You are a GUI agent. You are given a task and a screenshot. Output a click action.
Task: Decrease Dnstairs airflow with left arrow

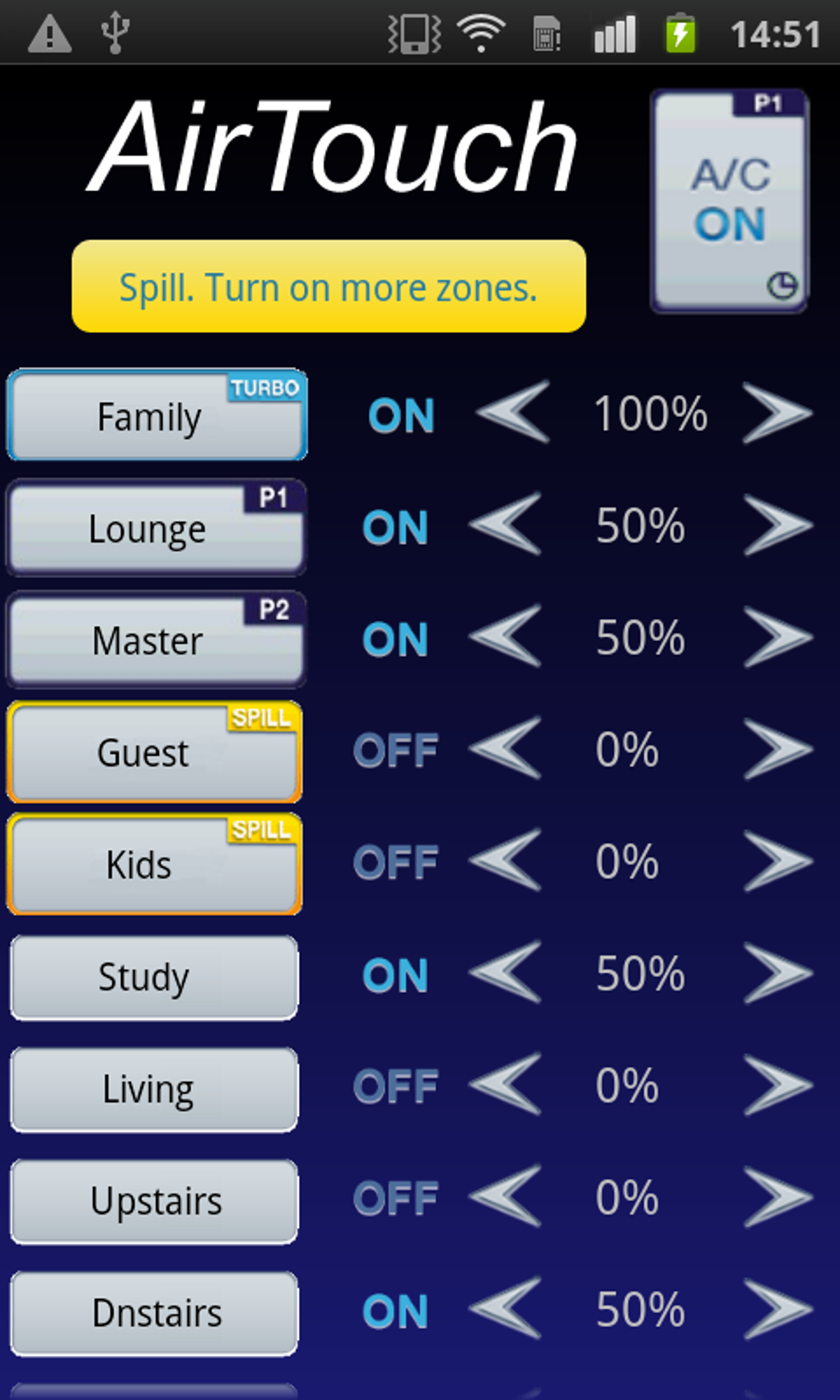point(506,1309)
